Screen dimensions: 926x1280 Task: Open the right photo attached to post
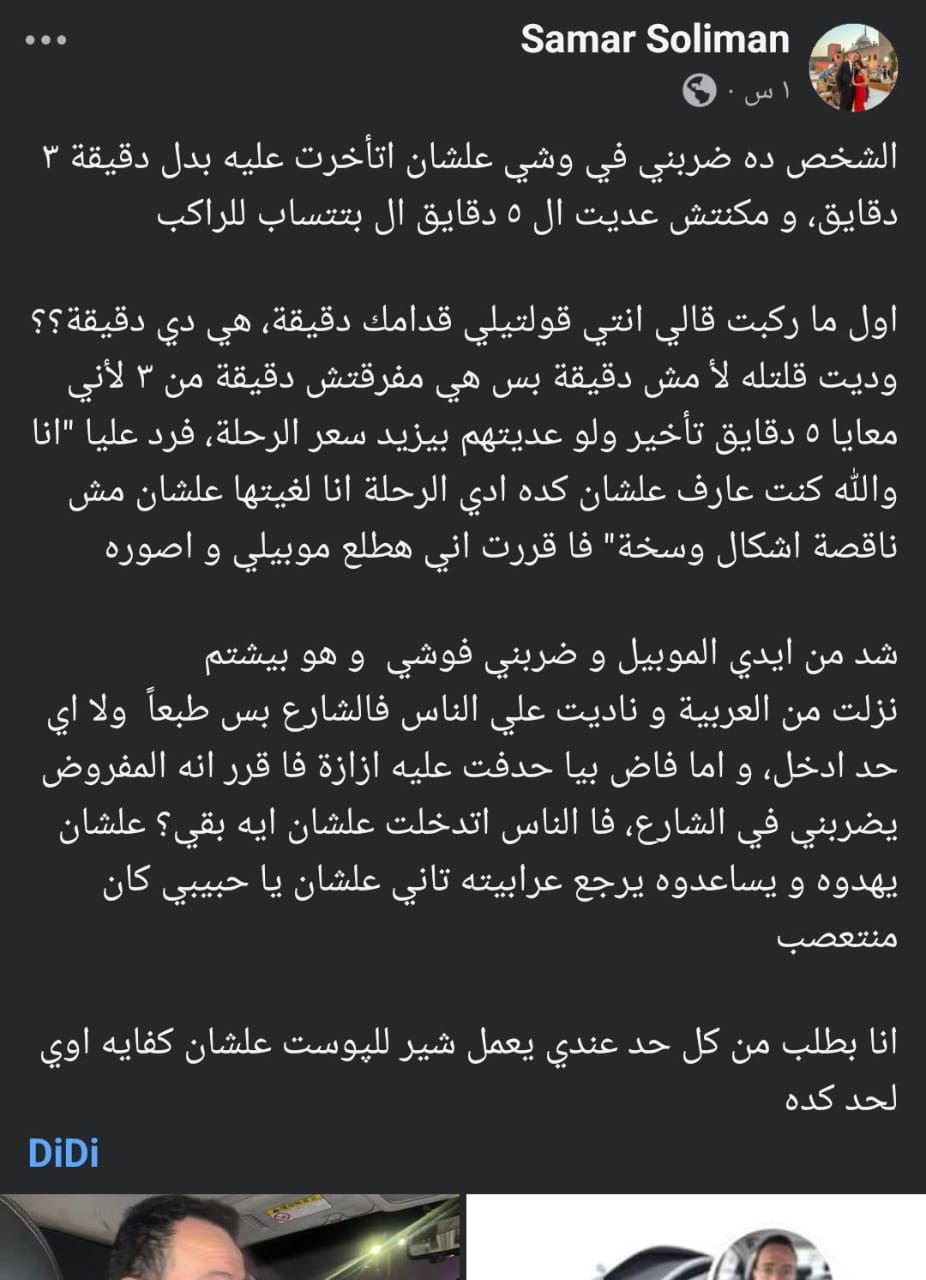click(697, 1238)
